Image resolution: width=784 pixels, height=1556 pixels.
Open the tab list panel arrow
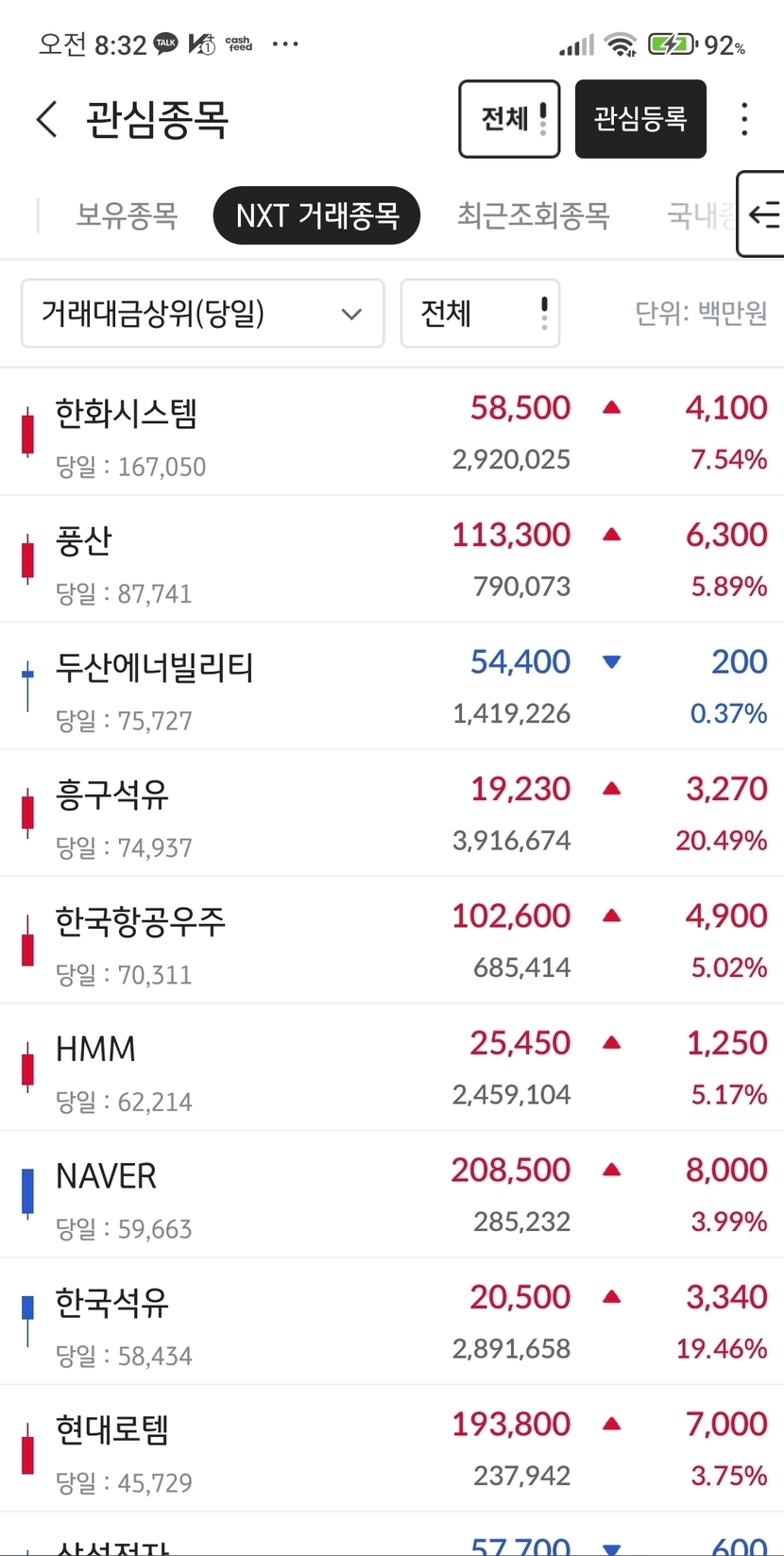(761, 214)
